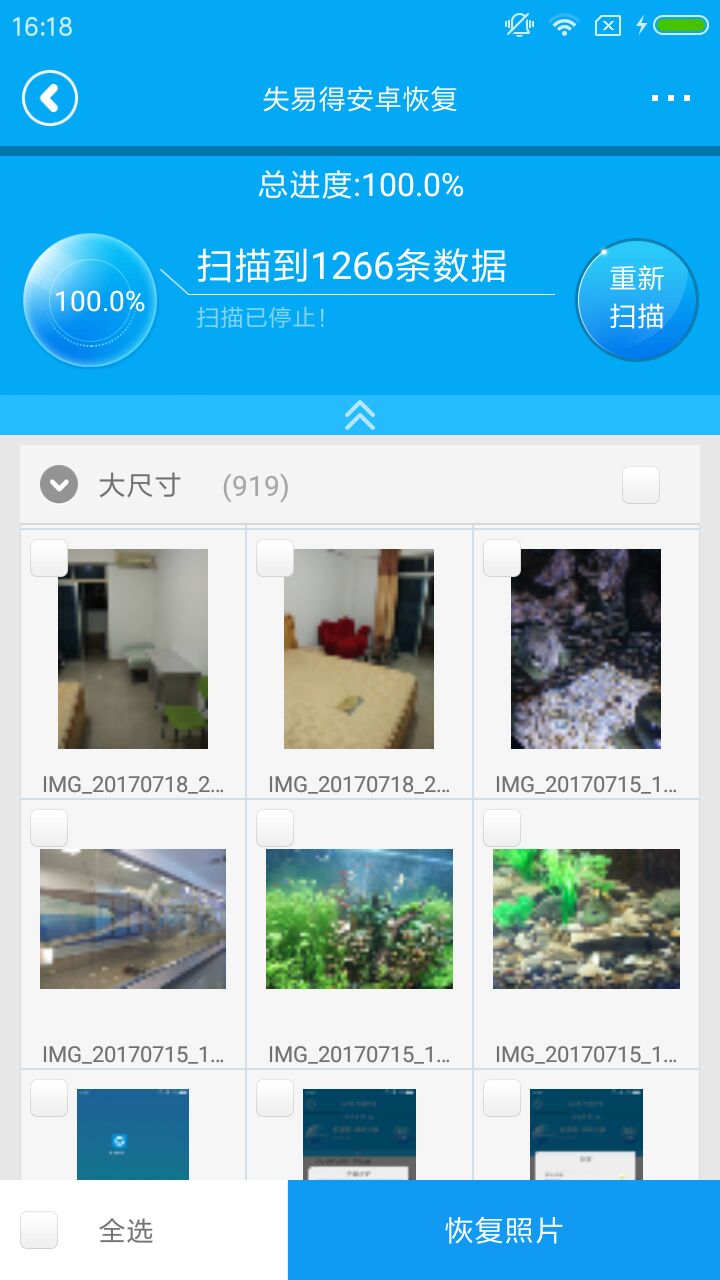The width and height of the screenshot is (720, 1280).
Task: Open the three-dot overflow menu
Action: click(x=670, y=98)
